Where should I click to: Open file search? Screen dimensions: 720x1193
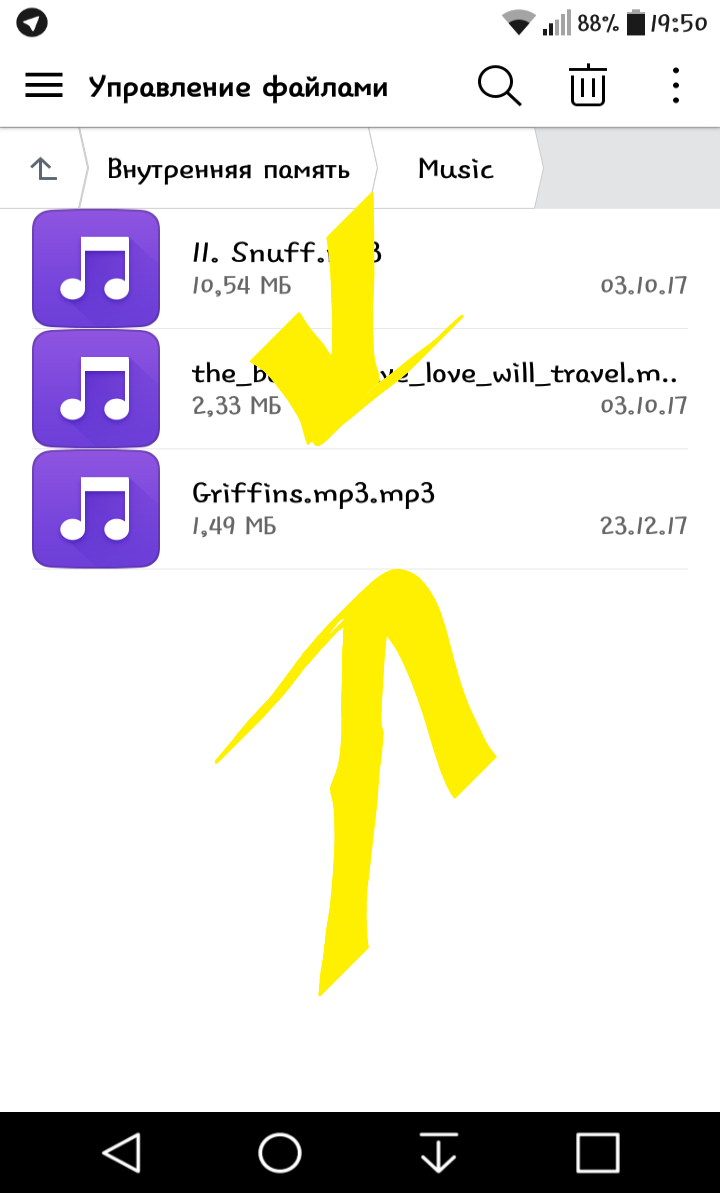(x=499, y=86)
